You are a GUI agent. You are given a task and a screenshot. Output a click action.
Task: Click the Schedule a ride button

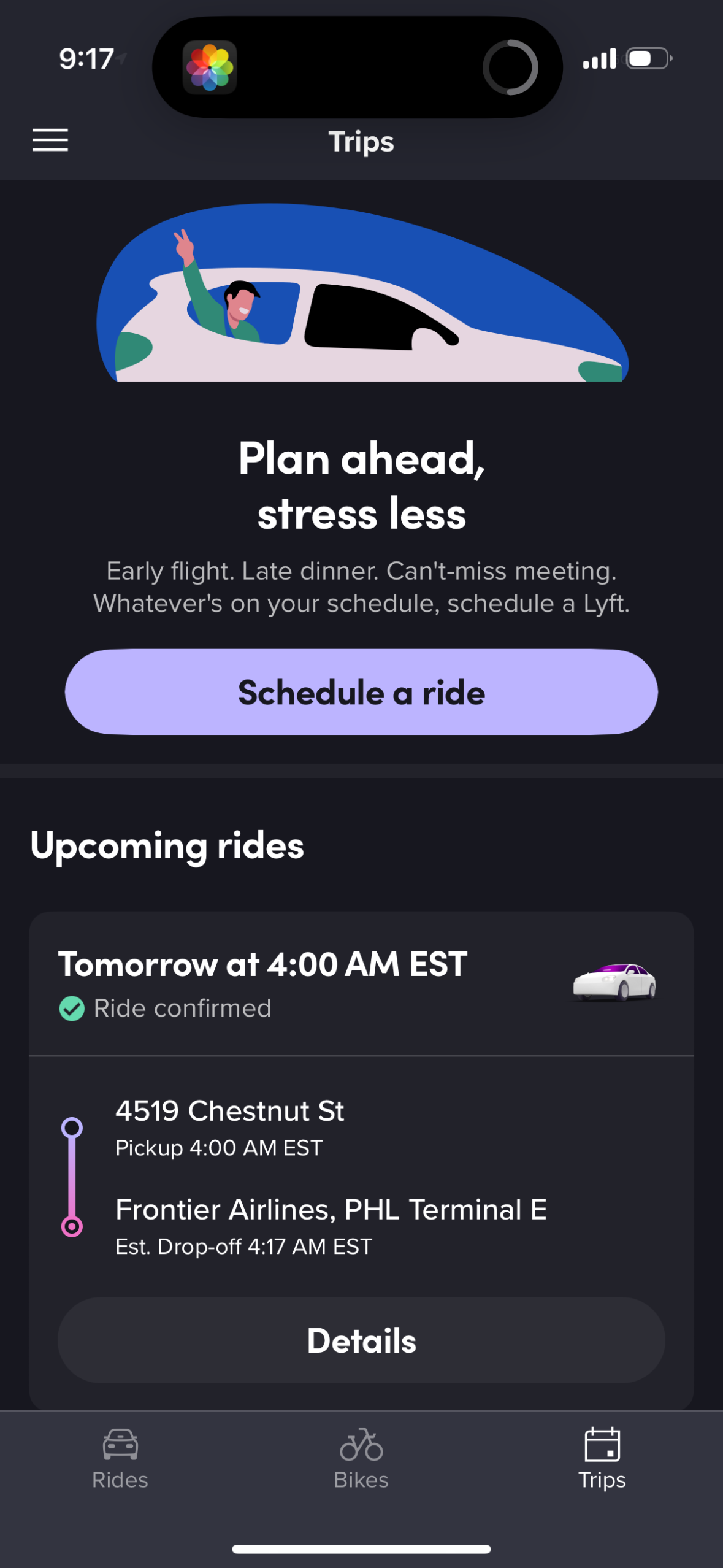[361, 692]
